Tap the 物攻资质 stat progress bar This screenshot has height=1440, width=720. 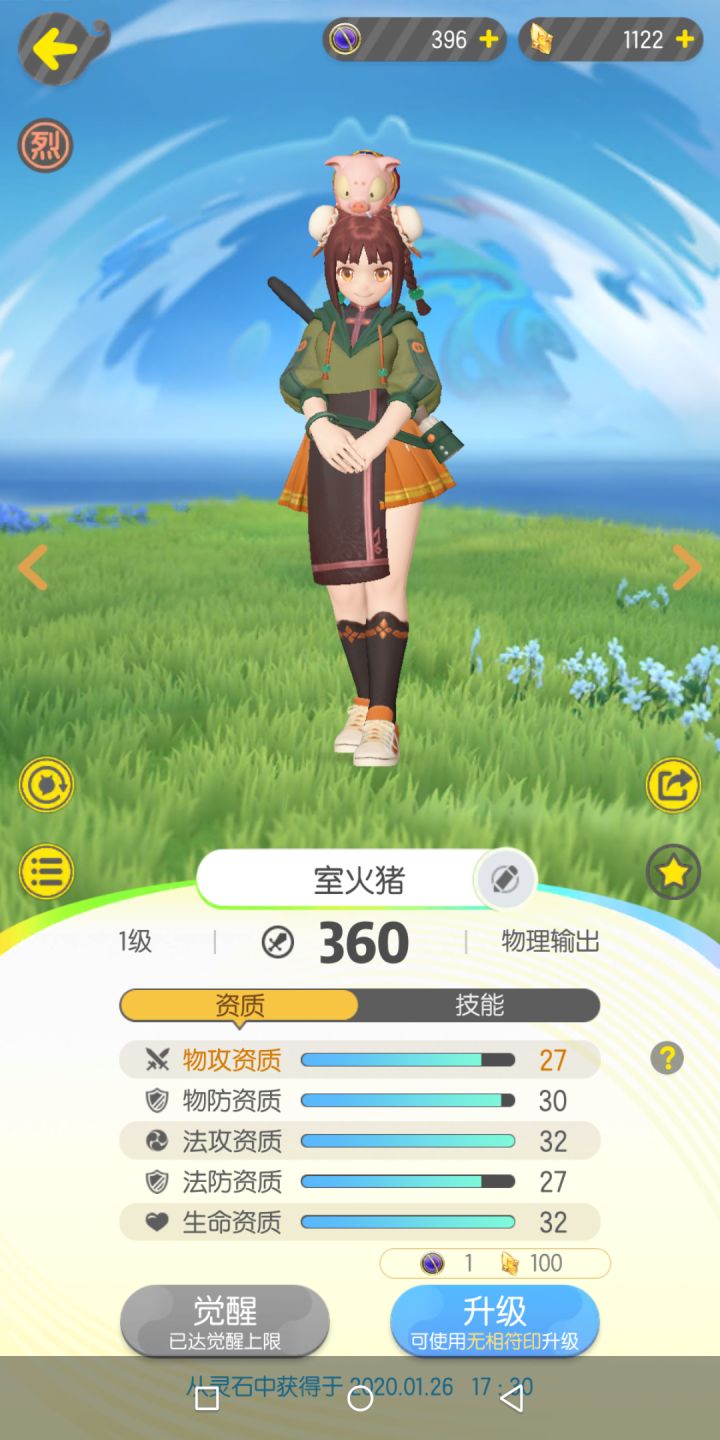(405, 1060)
